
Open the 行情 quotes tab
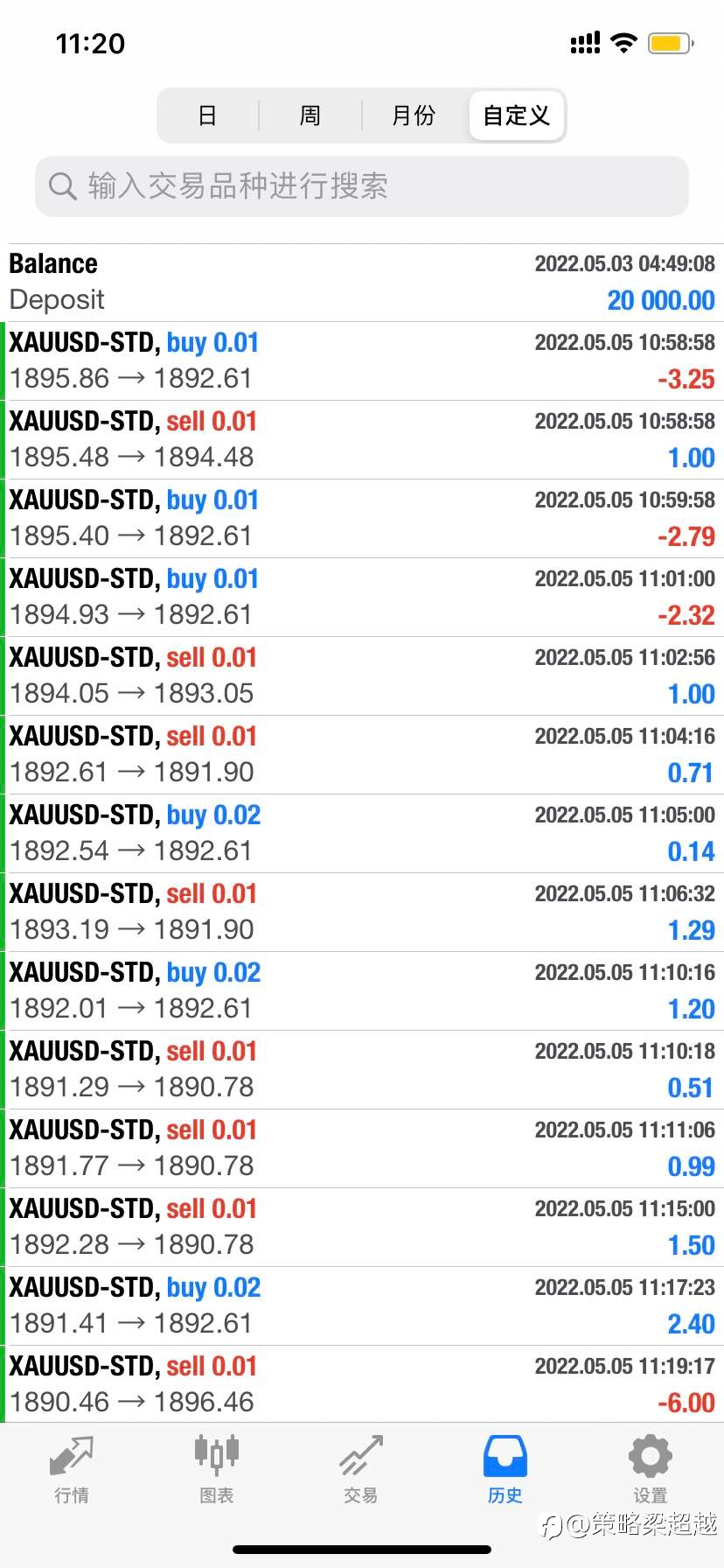[x=72, y=1470]
